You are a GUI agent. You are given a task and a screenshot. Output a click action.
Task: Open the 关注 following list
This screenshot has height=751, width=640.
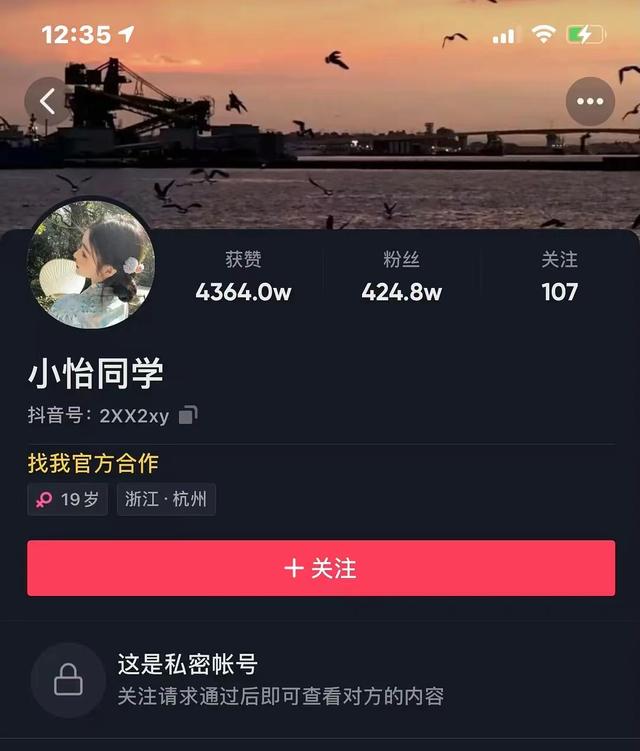[x=559, y=277]
